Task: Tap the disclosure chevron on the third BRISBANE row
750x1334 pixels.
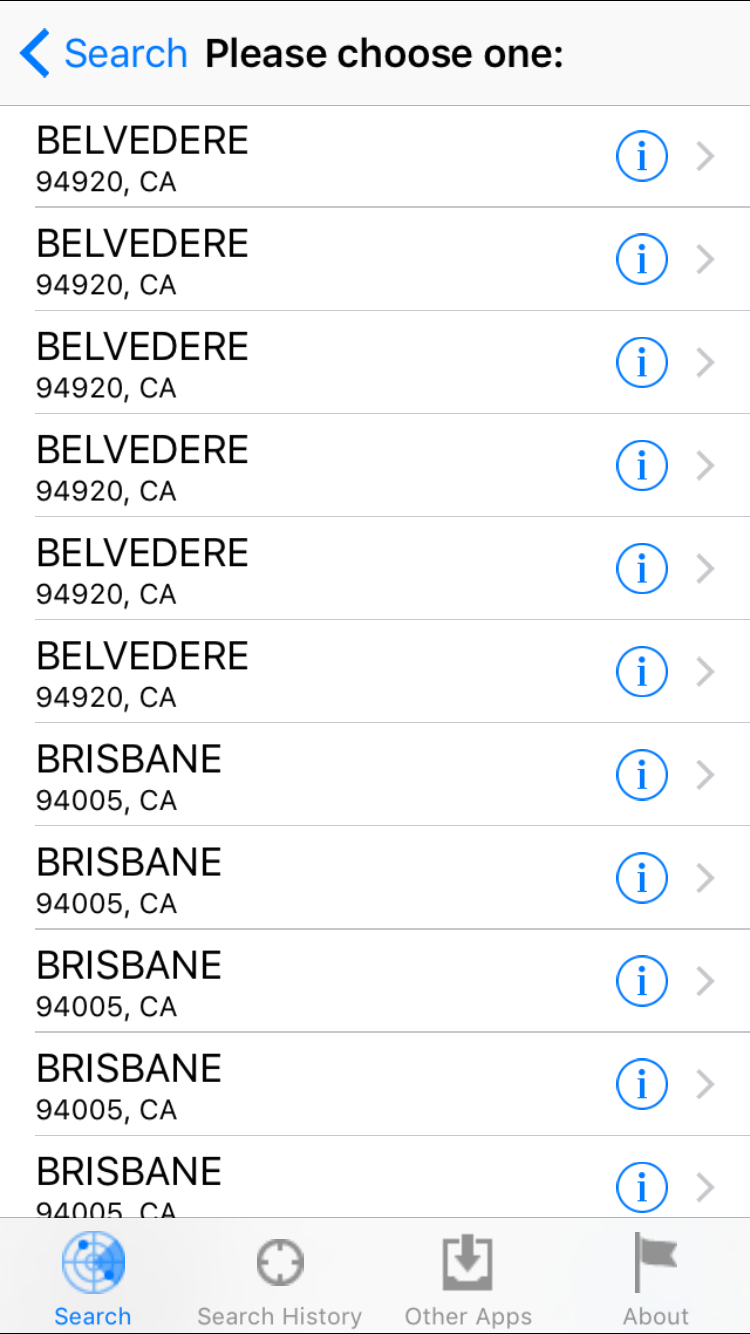Action: pyautogui.click(x=706, y=980)
